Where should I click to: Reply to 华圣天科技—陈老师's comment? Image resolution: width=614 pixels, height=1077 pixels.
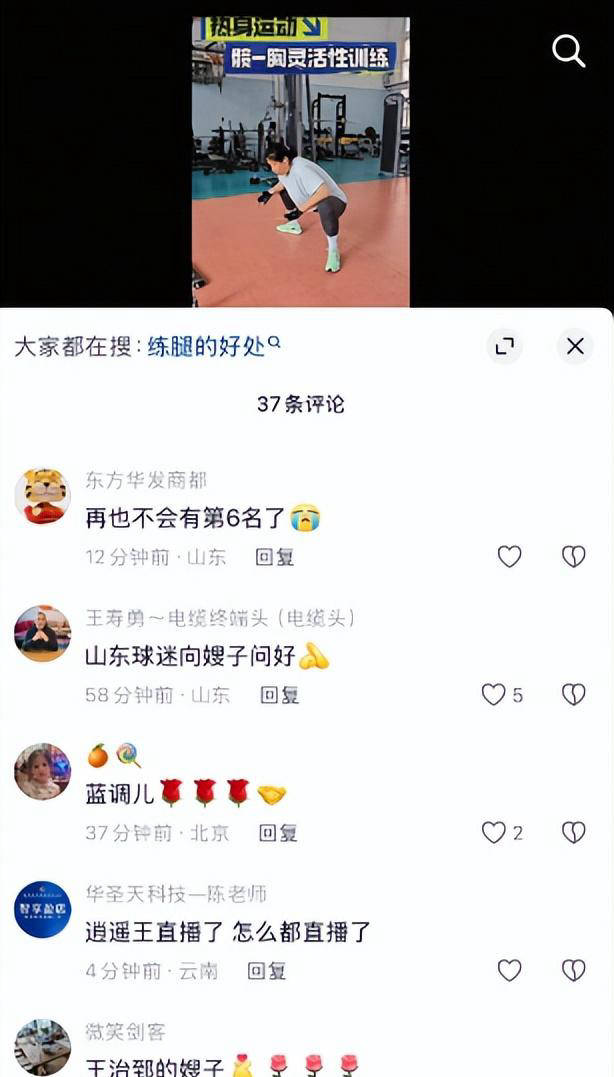(x=267, y=970)
